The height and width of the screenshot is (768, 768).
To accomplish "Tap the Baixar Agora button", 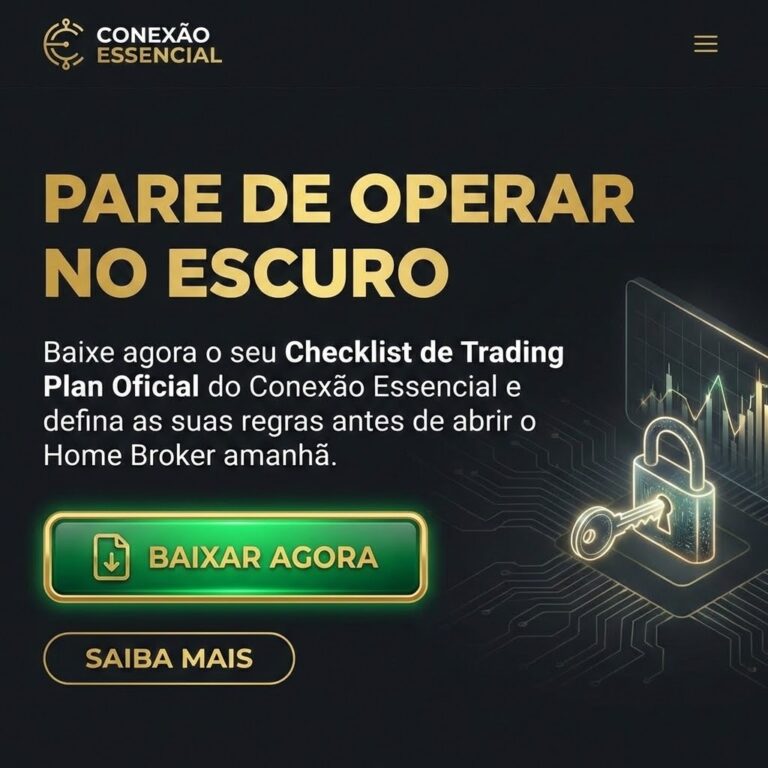I will coord(236,557).
